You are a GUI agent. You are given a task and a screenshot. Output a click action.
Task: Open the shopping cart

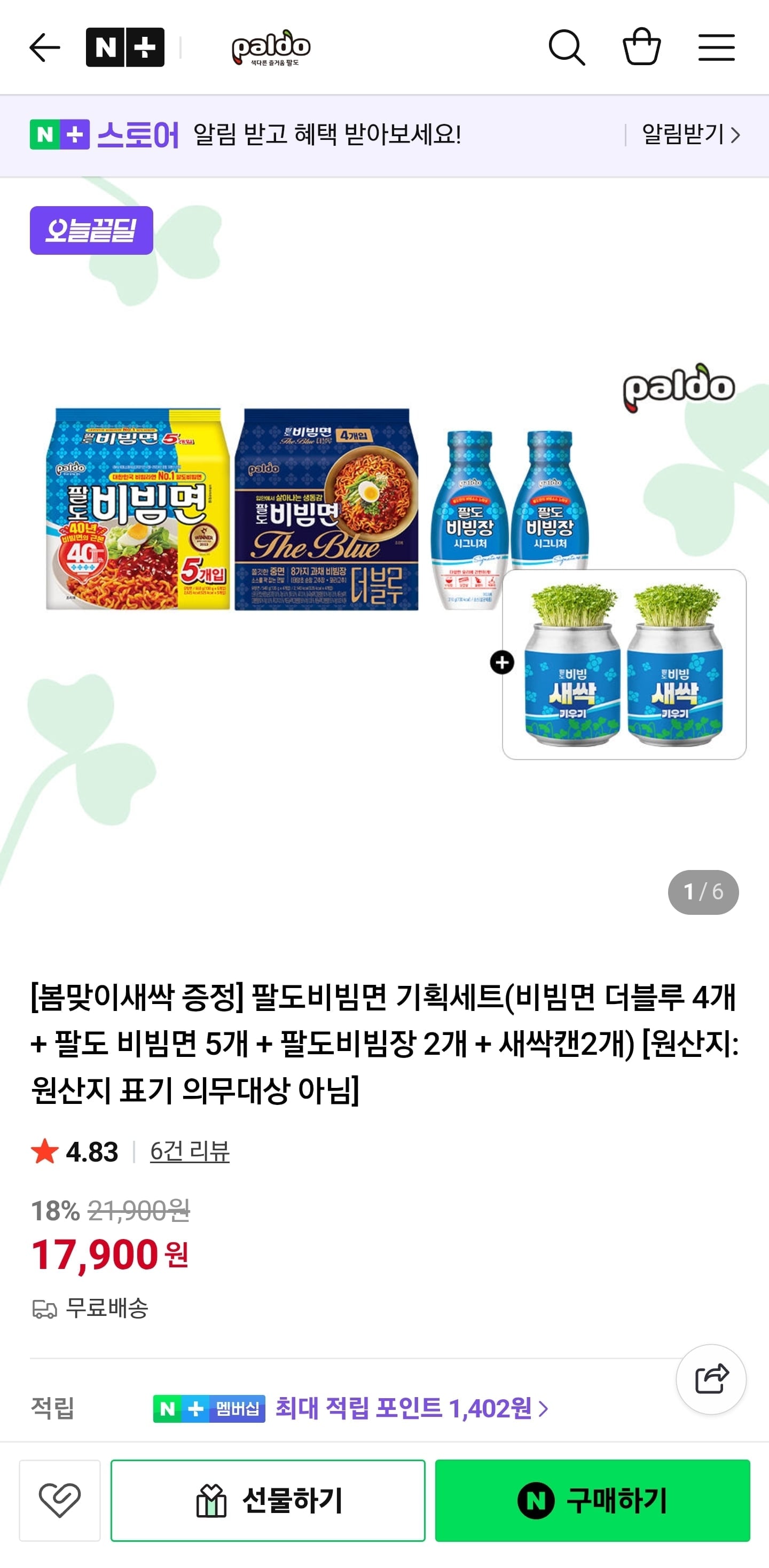tap(641, 47)
